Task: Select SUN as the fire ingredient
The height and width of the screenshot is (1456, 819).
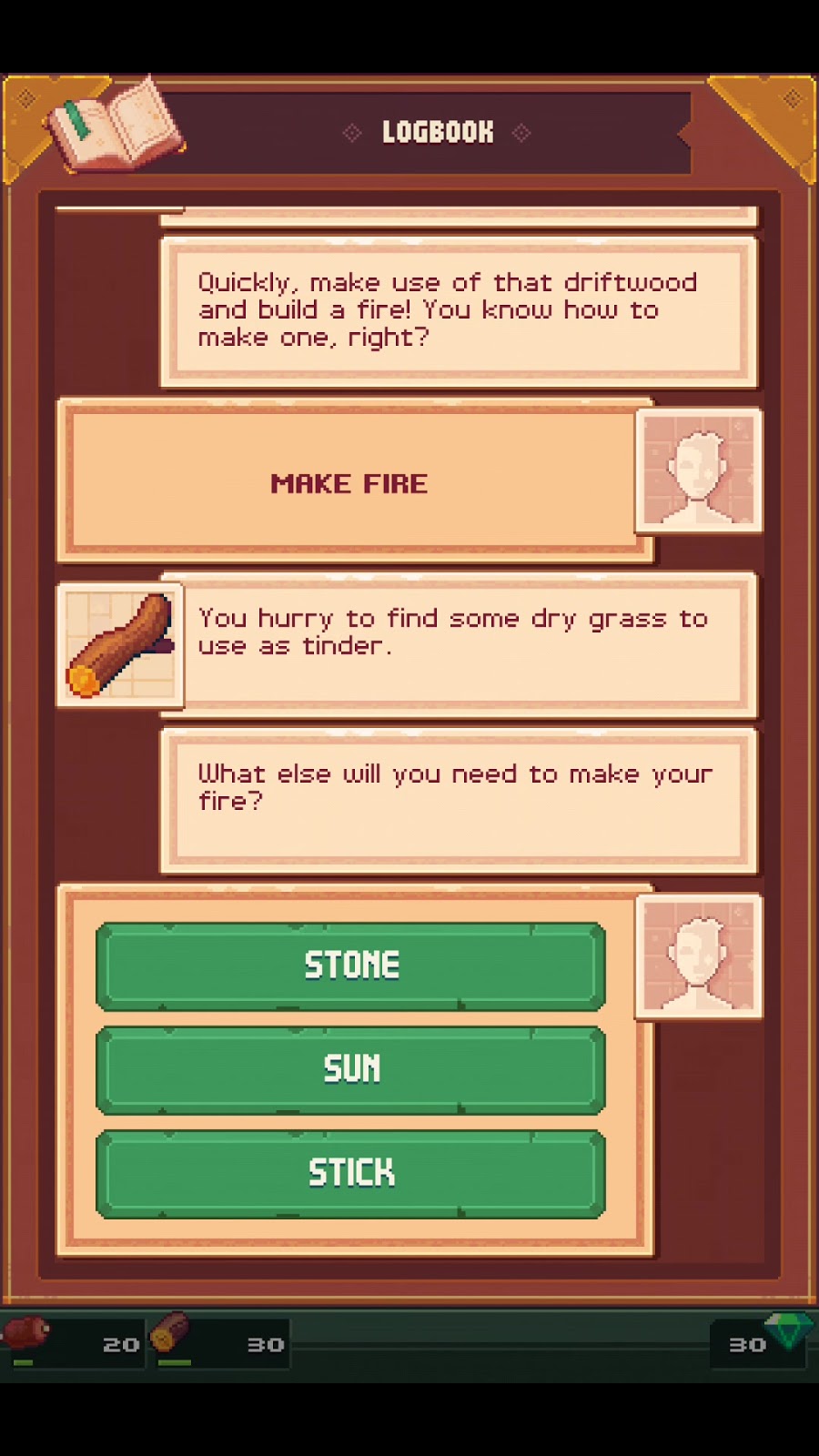Action: click(350, 1069)
